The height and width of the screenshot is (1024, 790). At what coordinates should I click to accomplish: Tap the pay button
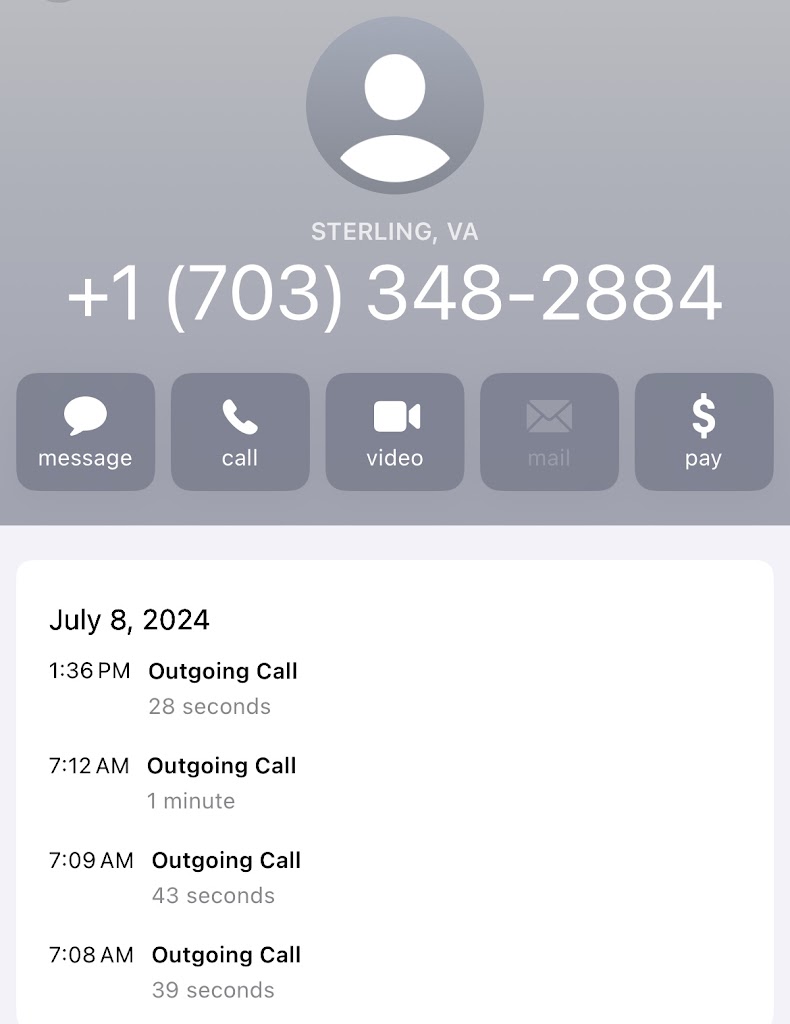[x=704, y=432]
